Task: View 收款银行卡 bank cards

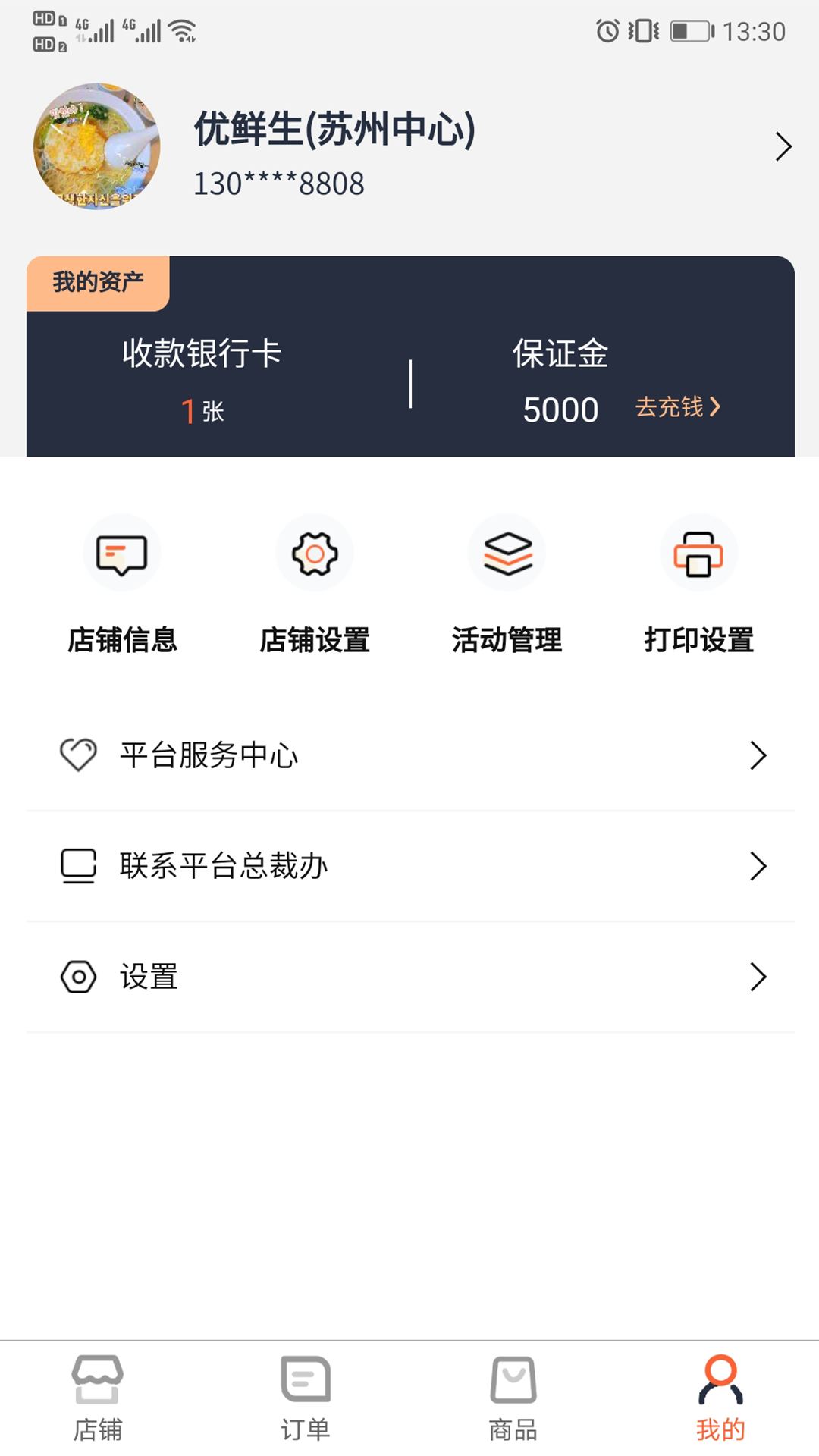Action: coord(202,381)
